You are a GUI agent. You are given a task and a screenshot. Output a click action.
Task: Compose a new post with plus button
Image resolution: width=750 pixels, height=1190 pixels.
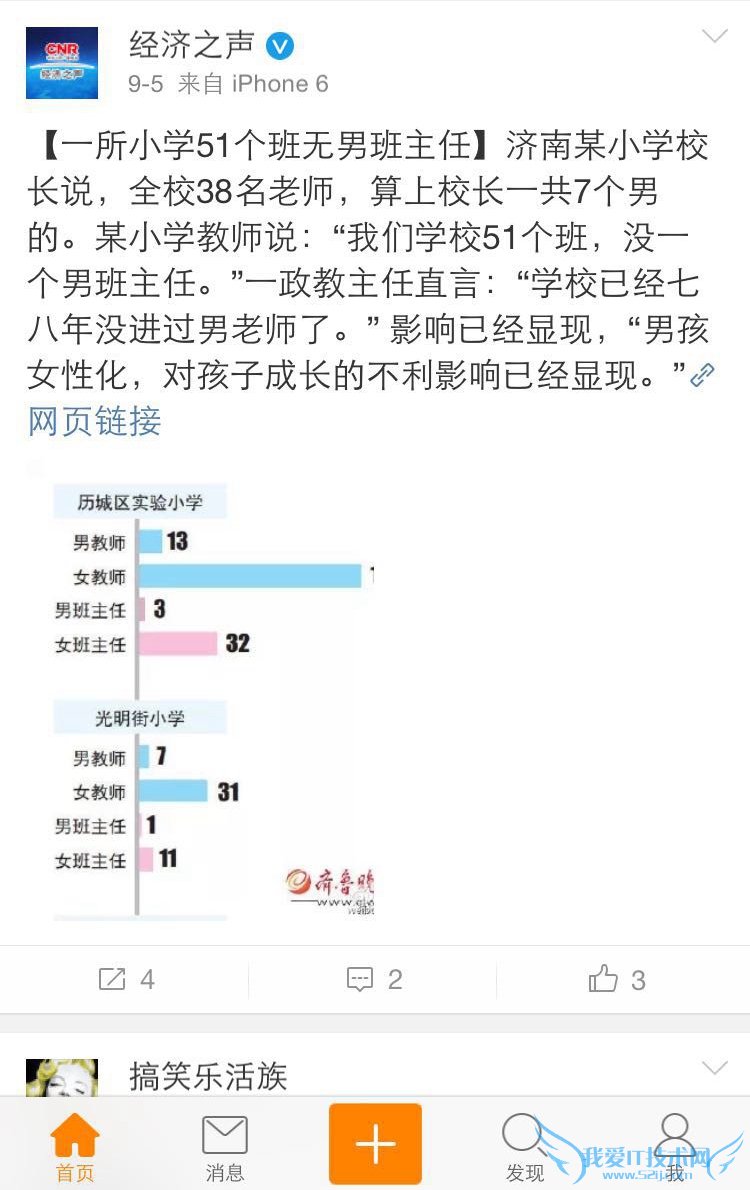[375, 1144]
